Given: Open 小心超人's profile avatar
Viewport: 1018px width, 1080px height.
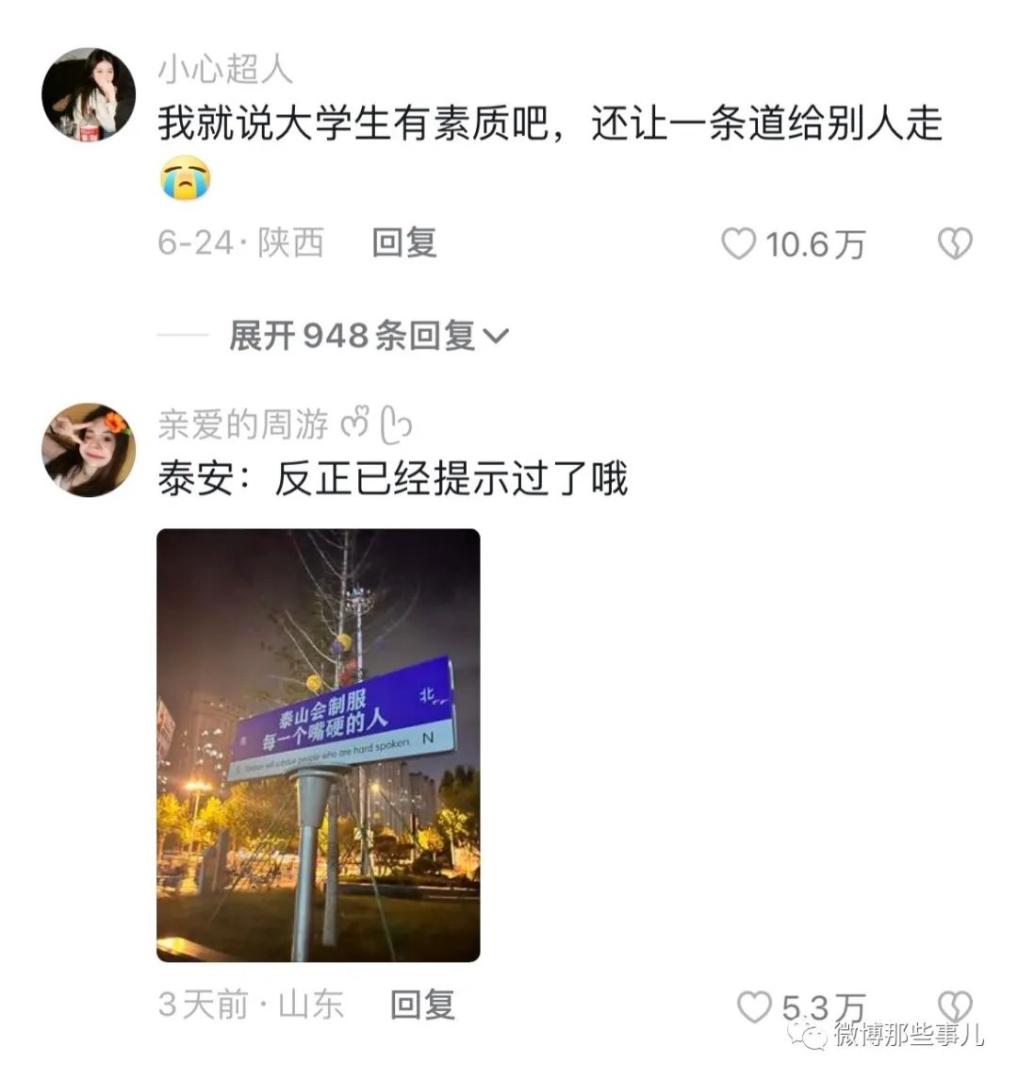Looking at the screenshot, I should tap(88, 94).
